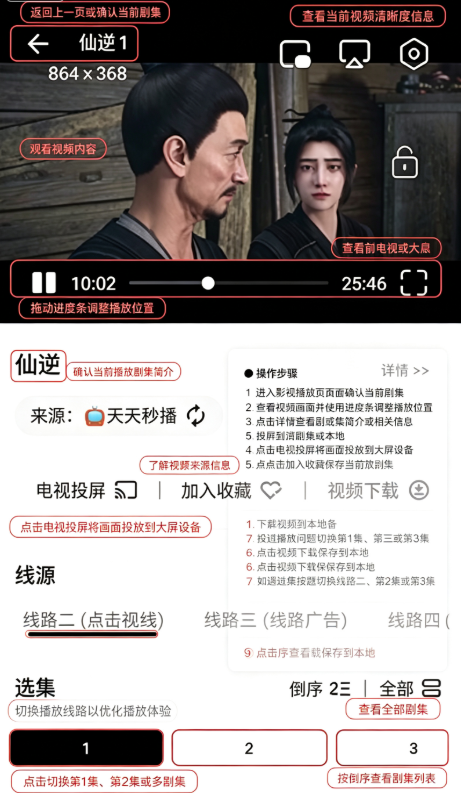Screen dimensions: 461x793
Task: Open the screen casting icon in the player
Action: [354, 54]
